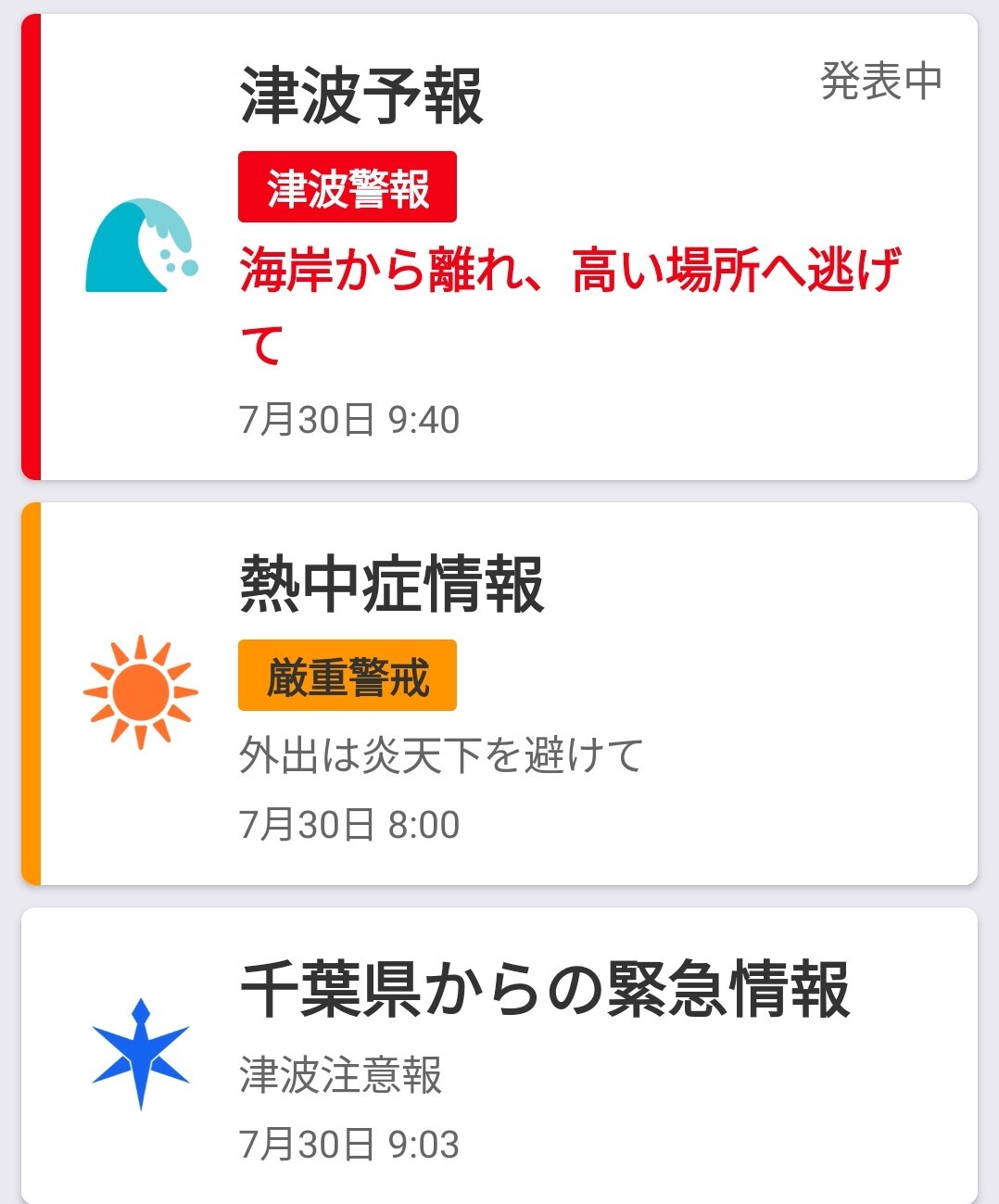View the 熱中症情報 heatstroke alert card
The height and width of the screenshot is (1204, 999).
(500, 693)
